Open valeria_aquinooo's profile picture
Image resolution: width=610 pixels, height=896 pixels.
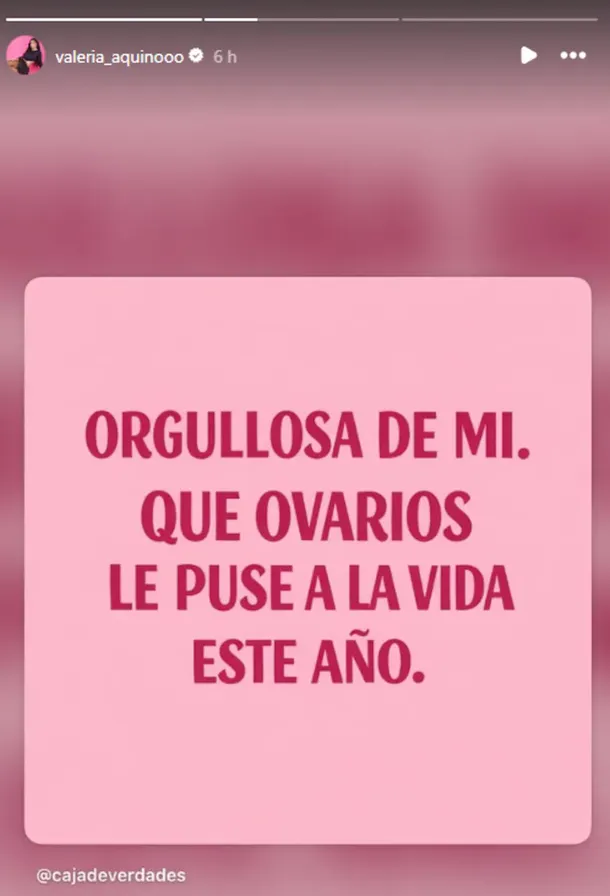pyautogui.click(x=25, y=56)
